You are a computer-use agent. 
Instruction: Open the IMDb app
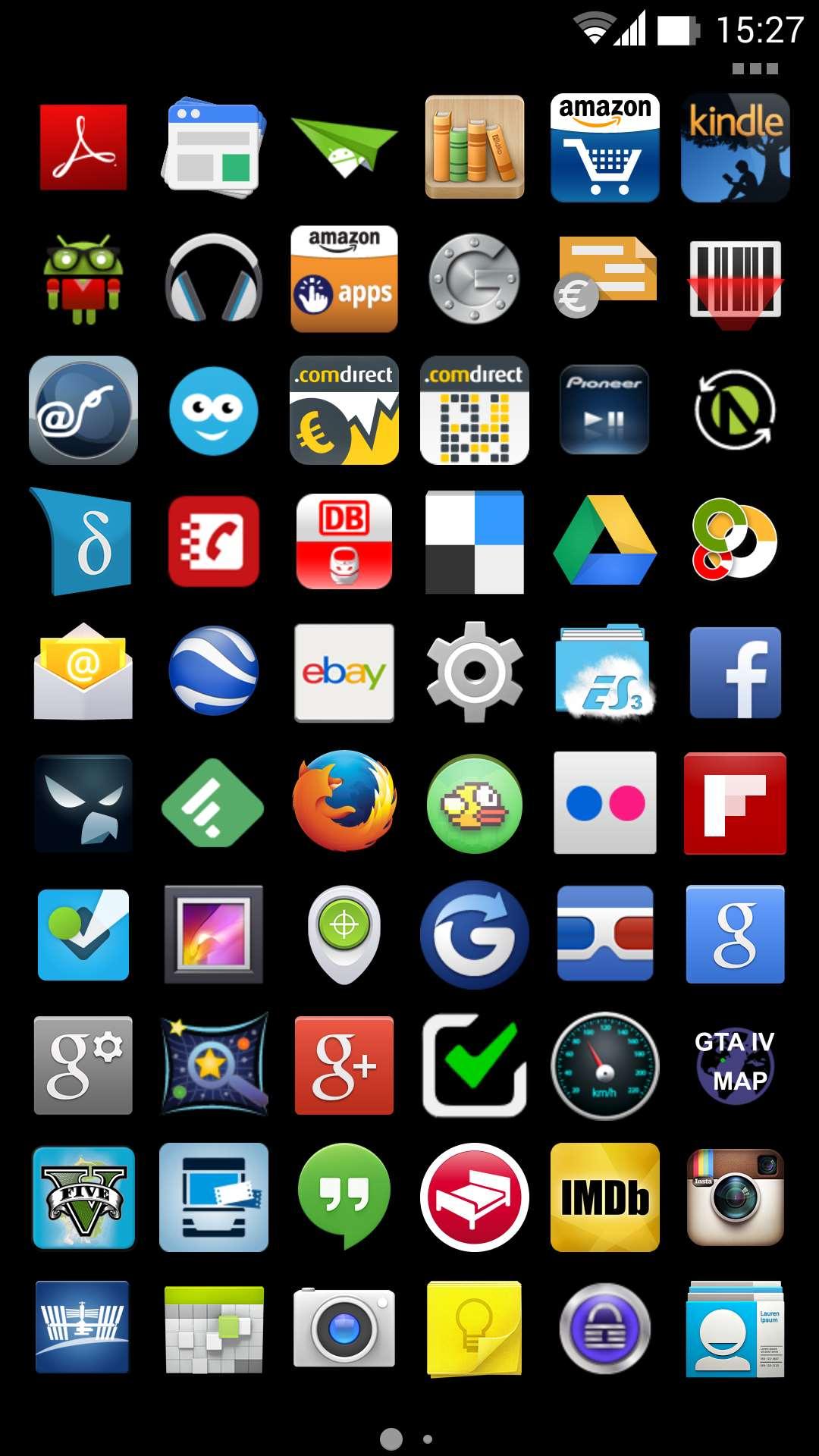pyautogui.click(x=604, y=1197)
